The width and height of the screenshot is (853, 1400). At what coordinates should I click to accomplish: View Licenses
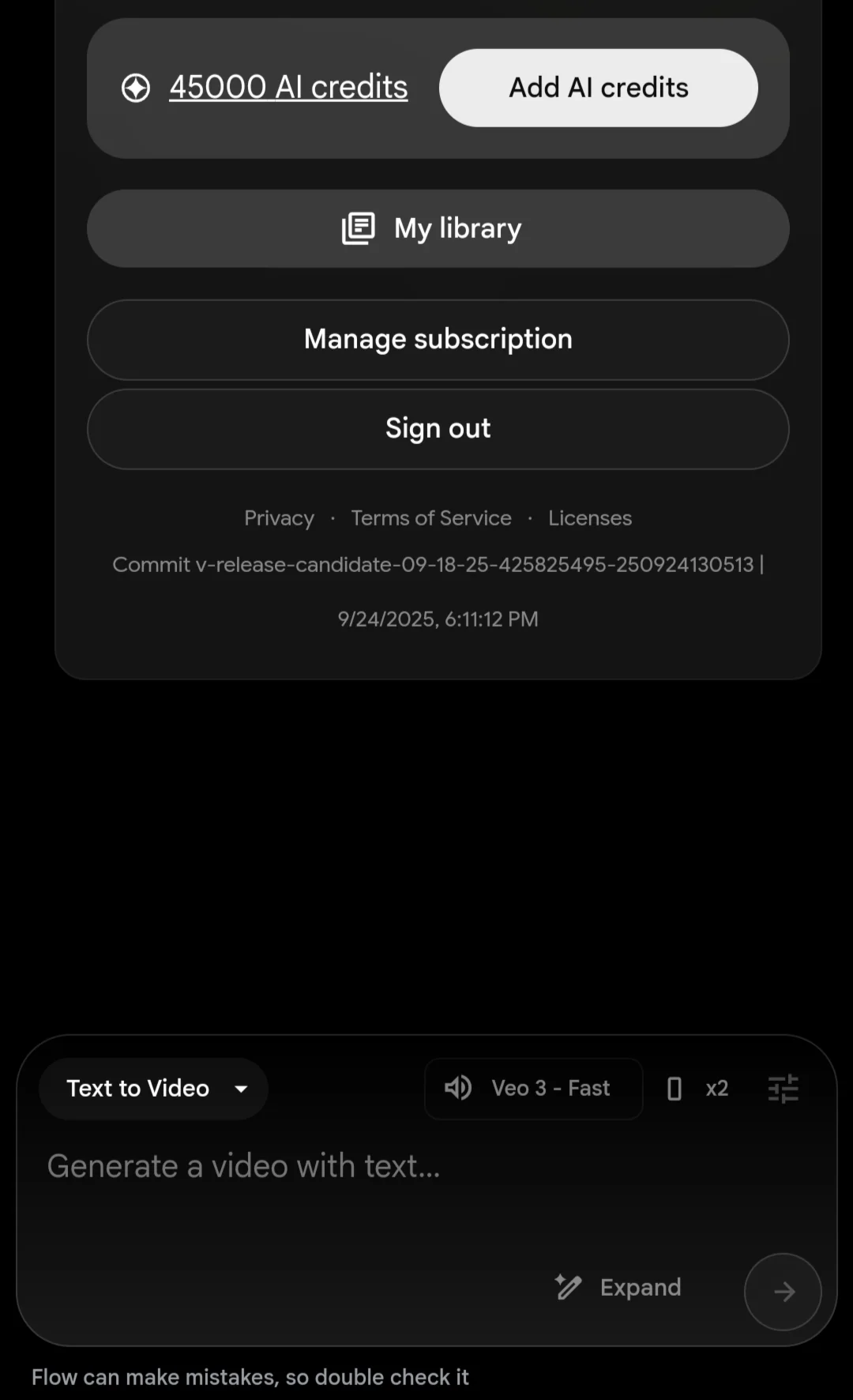pyautogui.click(x=590, y=518)
